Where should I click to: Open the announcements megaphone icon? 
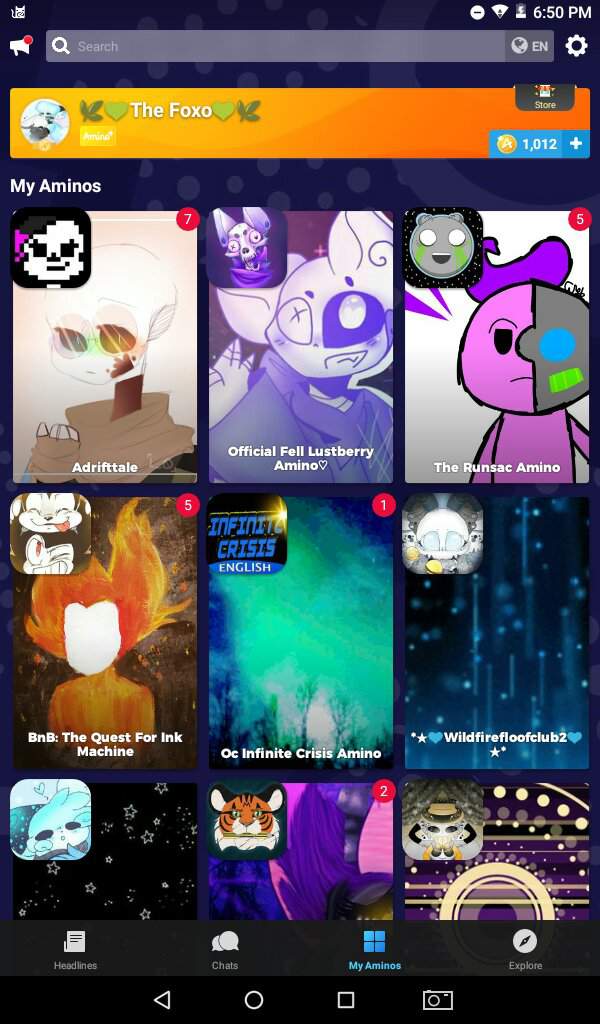(x=20, y=46)
